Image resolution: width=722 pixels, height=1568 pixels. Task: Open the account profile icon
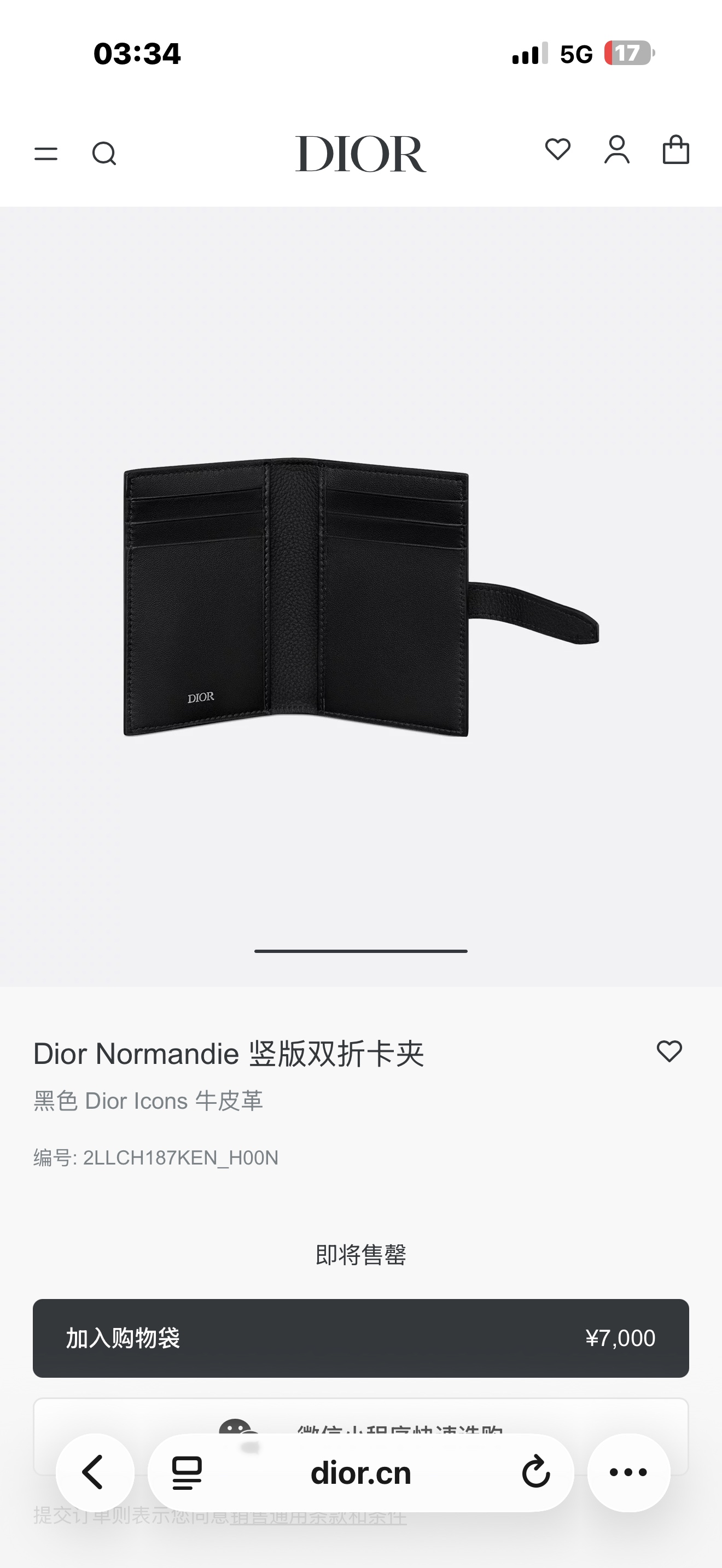(616, 150)
